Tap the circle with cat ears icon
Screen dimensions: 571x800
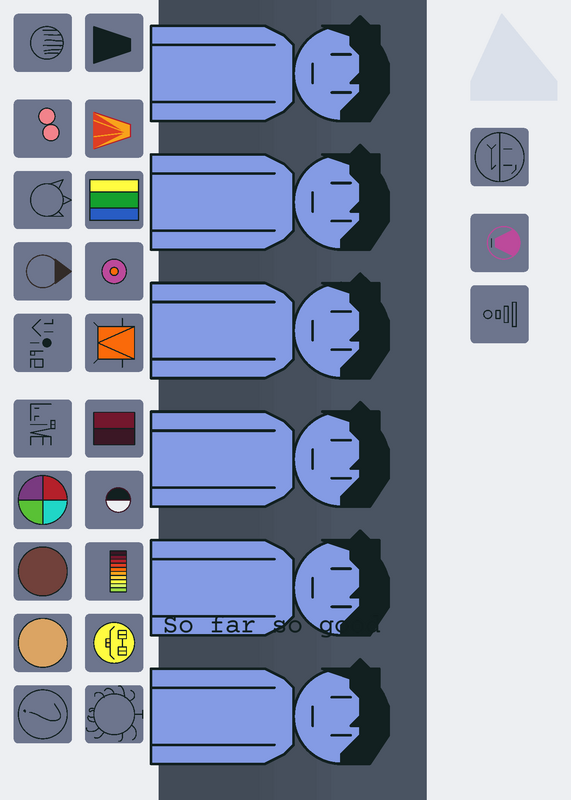tap(43, 200)
